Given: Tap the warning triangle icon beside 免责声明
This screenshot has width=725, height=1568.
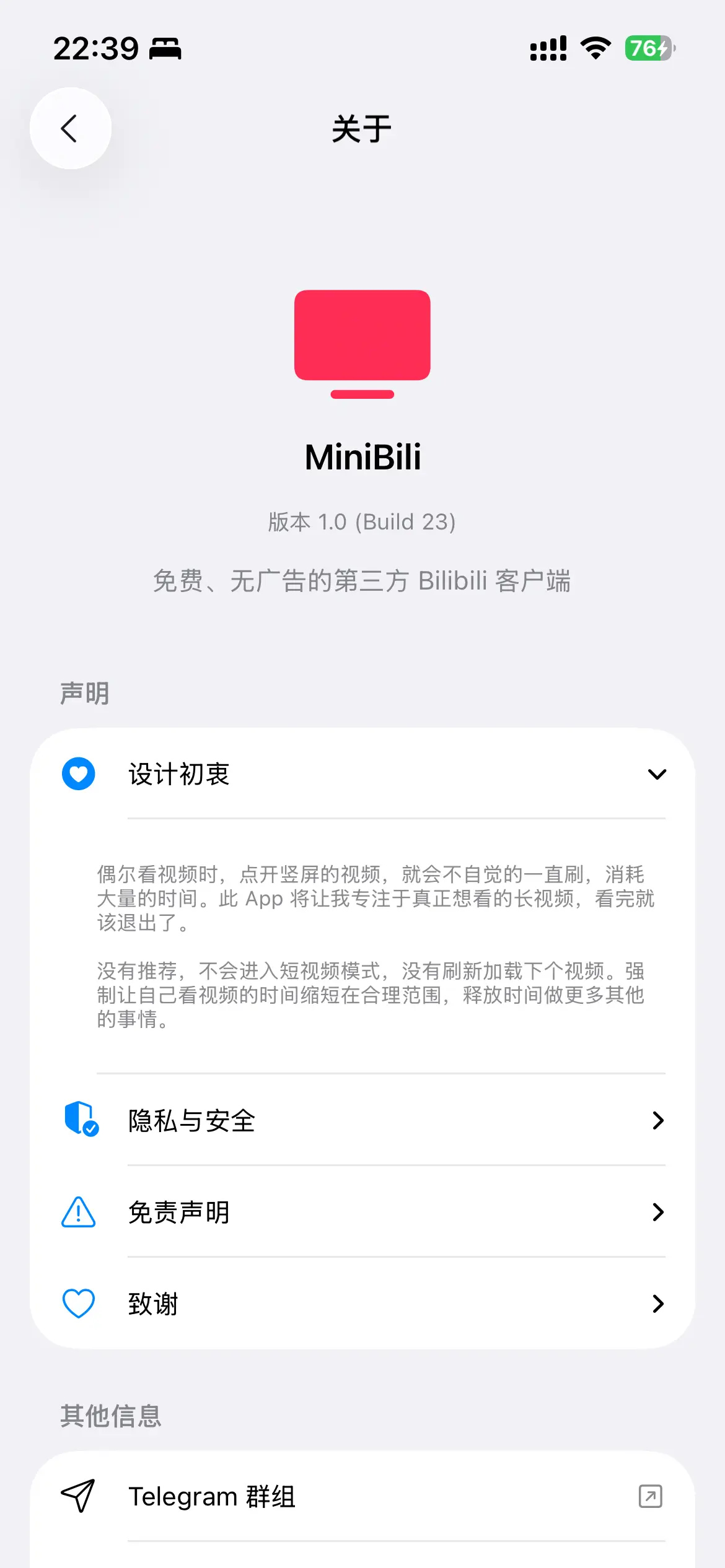Looking at the screenshot, I should pos(78,1212).
